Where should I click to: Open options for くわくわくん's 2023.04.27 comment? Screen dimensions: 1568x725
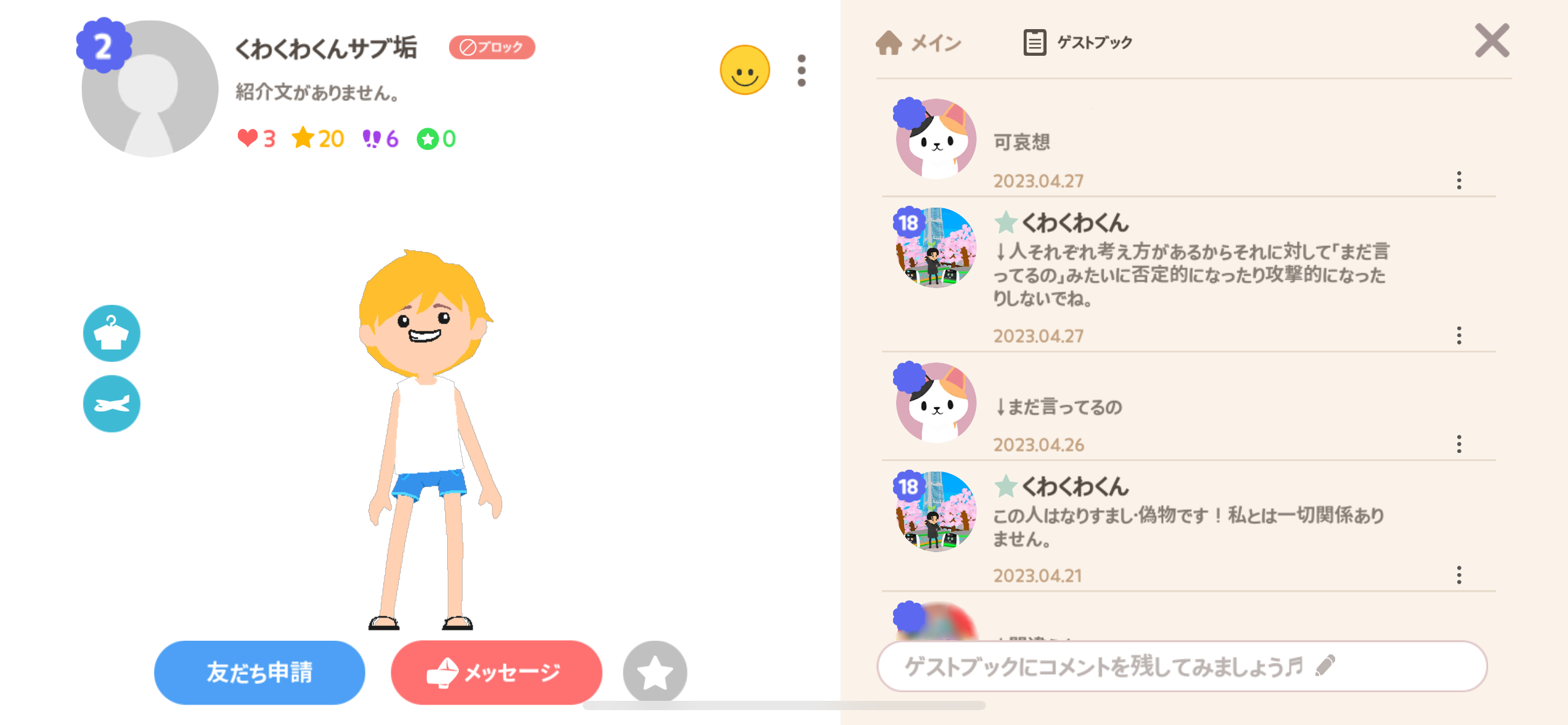click(1459, 335)
